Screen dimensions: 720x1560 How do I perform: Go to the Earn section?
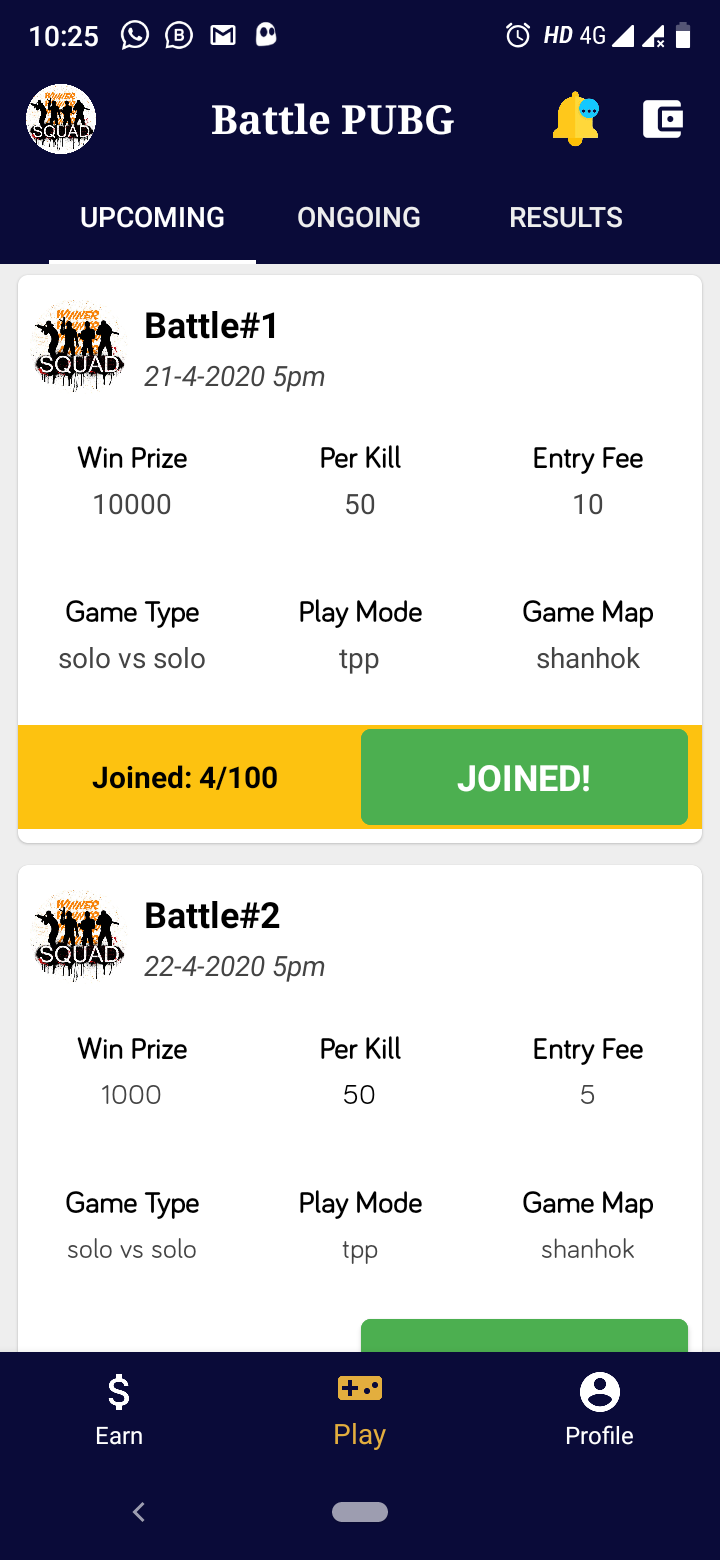coord(119,1410)
